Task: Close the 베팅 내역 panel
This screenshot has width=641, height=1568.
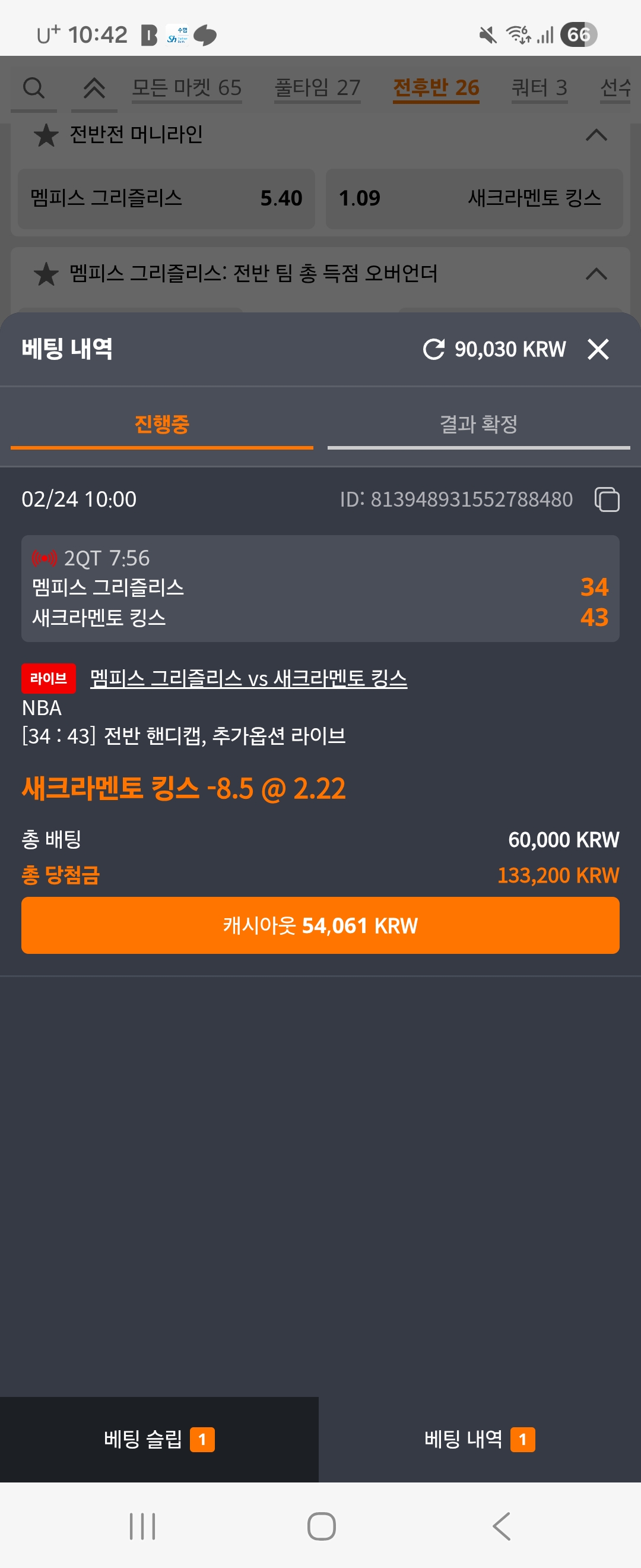Action: 598,349
